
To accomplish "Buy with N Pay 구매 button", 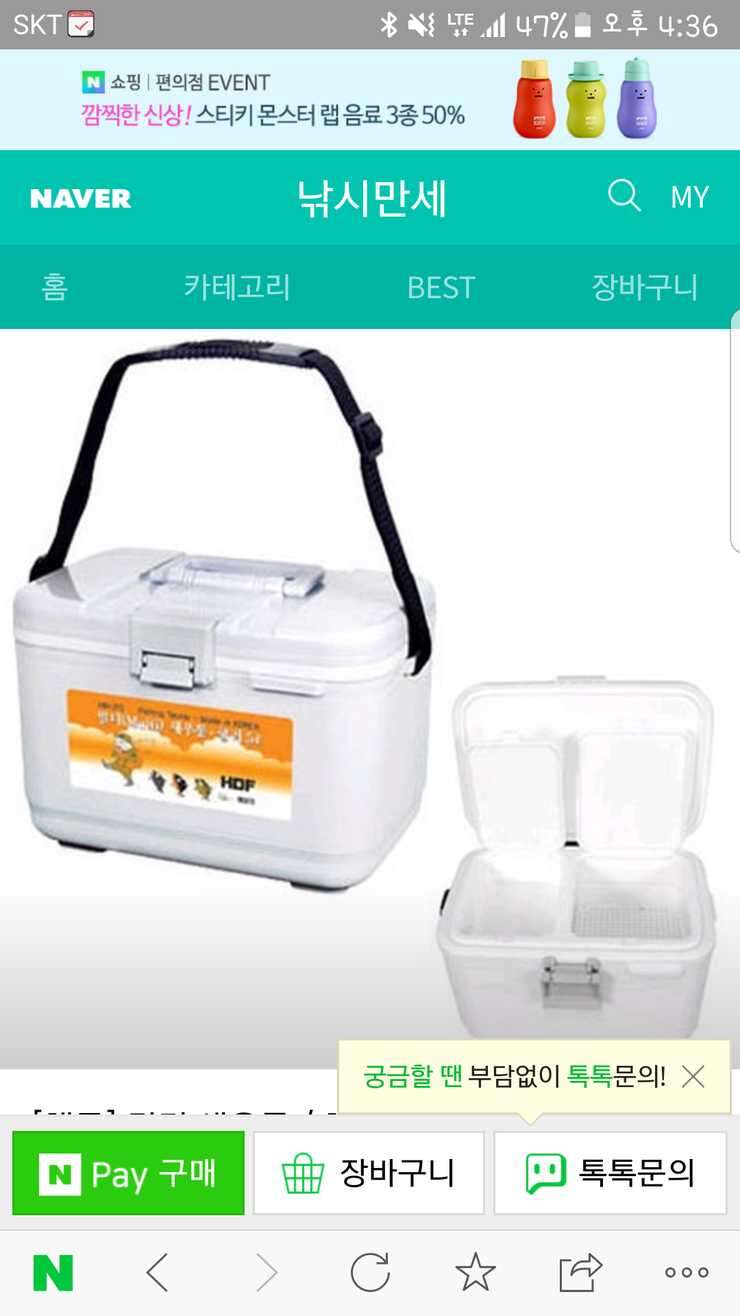I will point(128,1173).
